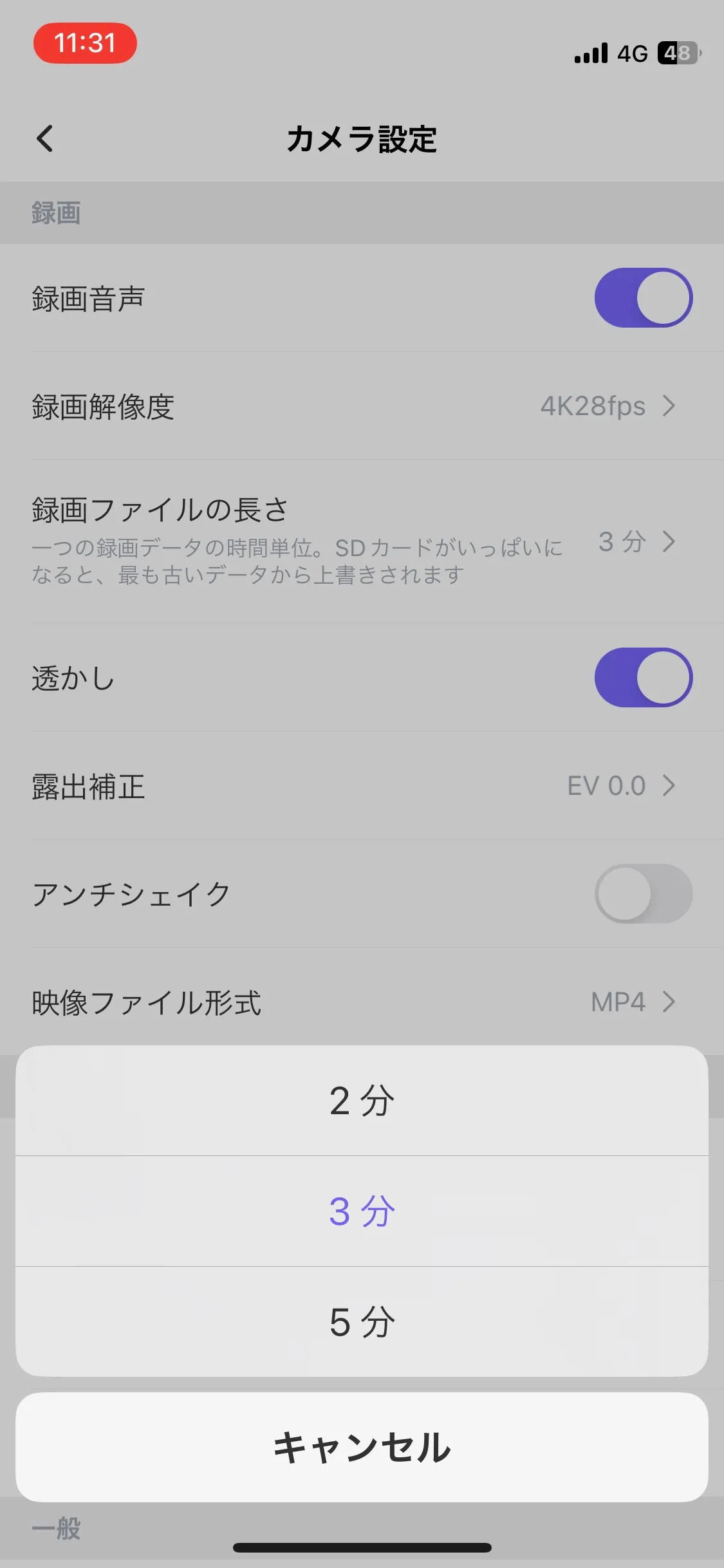Viewport: 724px width, 1568px height.
Task: Pick 5 分 as the file length
Action: [x=362, y=1322]
